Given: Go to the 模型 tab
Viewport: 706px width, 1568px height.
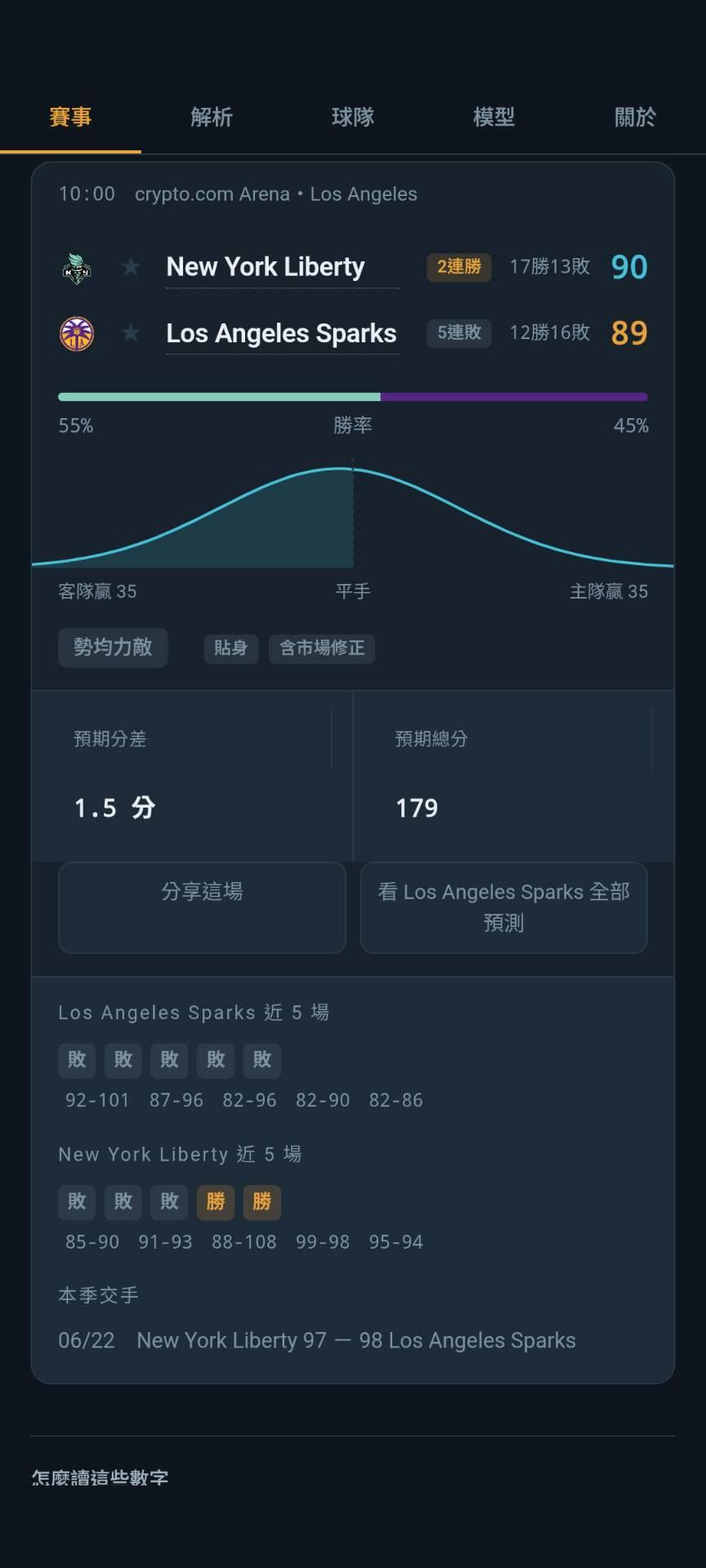Looking at the screenshot, I should [x=494, y=117].
